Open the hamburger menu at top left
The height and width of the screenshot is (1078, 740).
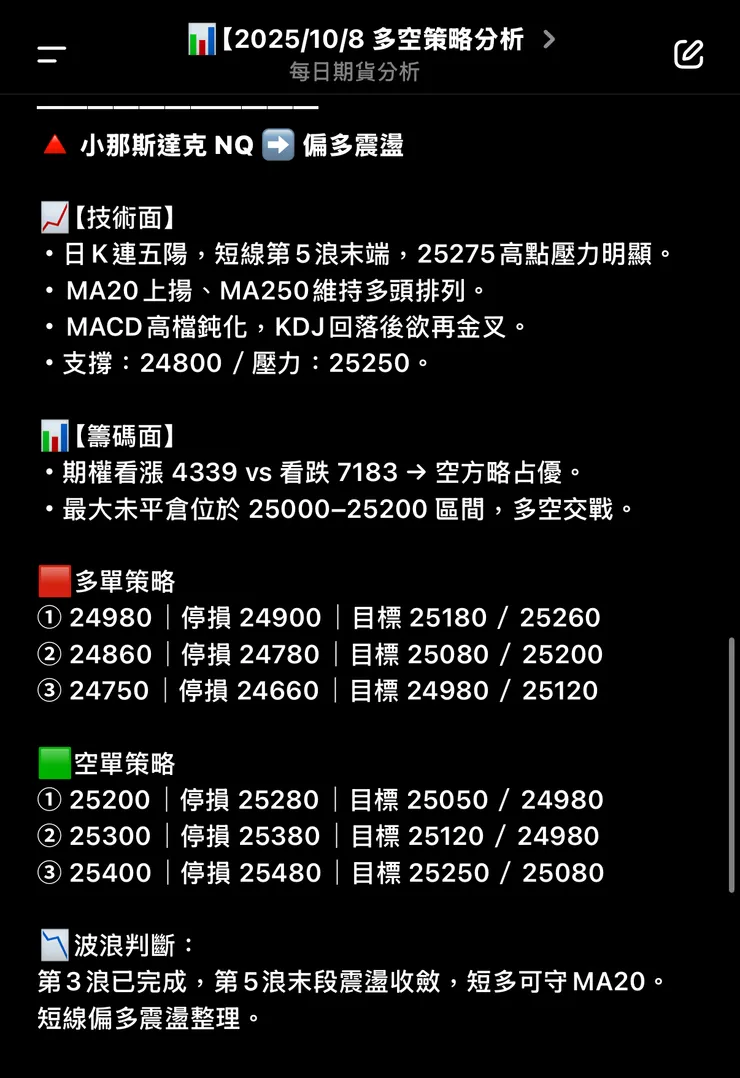(50, 54)
